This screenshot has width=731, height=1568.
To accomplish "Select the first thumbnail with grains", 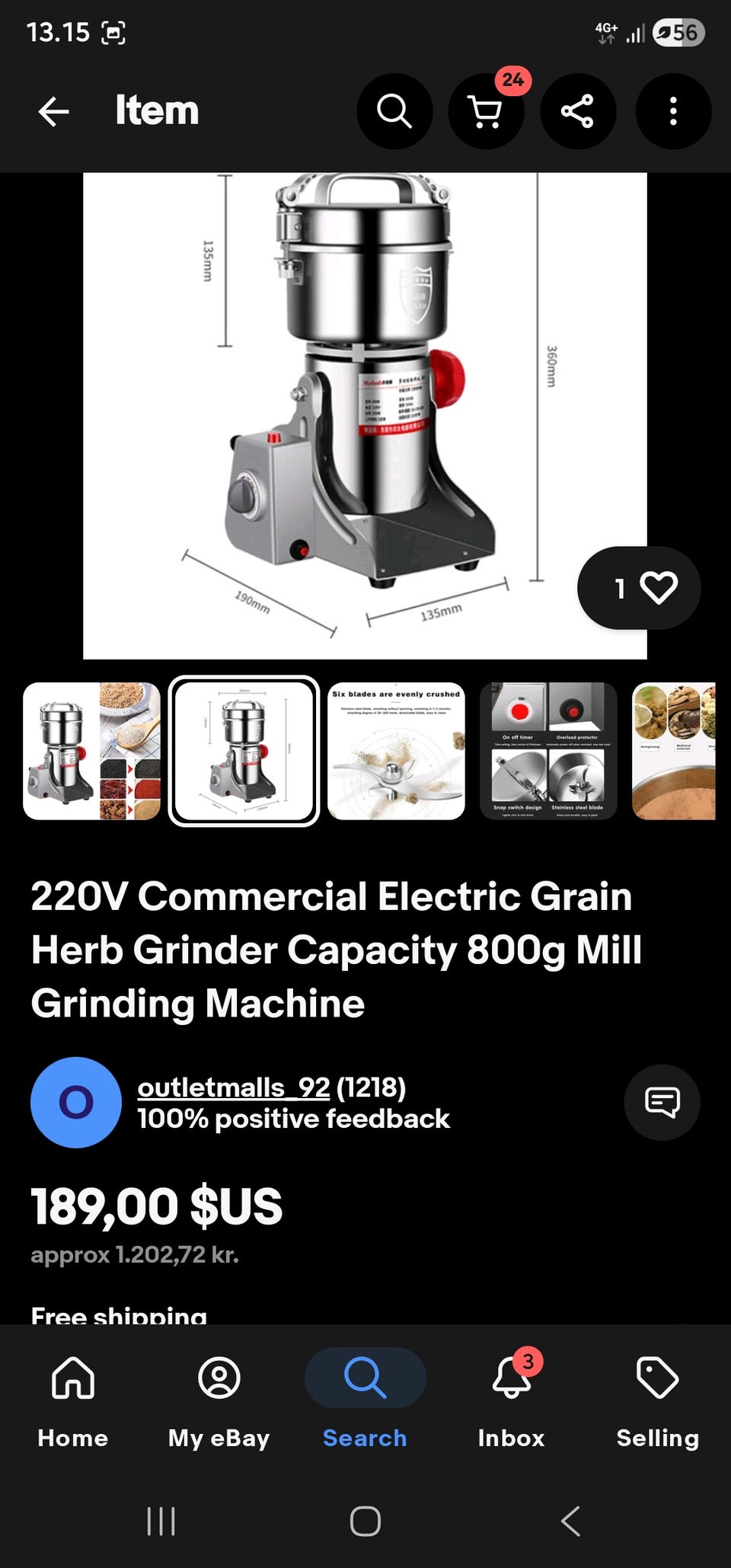I will point(91,751).
